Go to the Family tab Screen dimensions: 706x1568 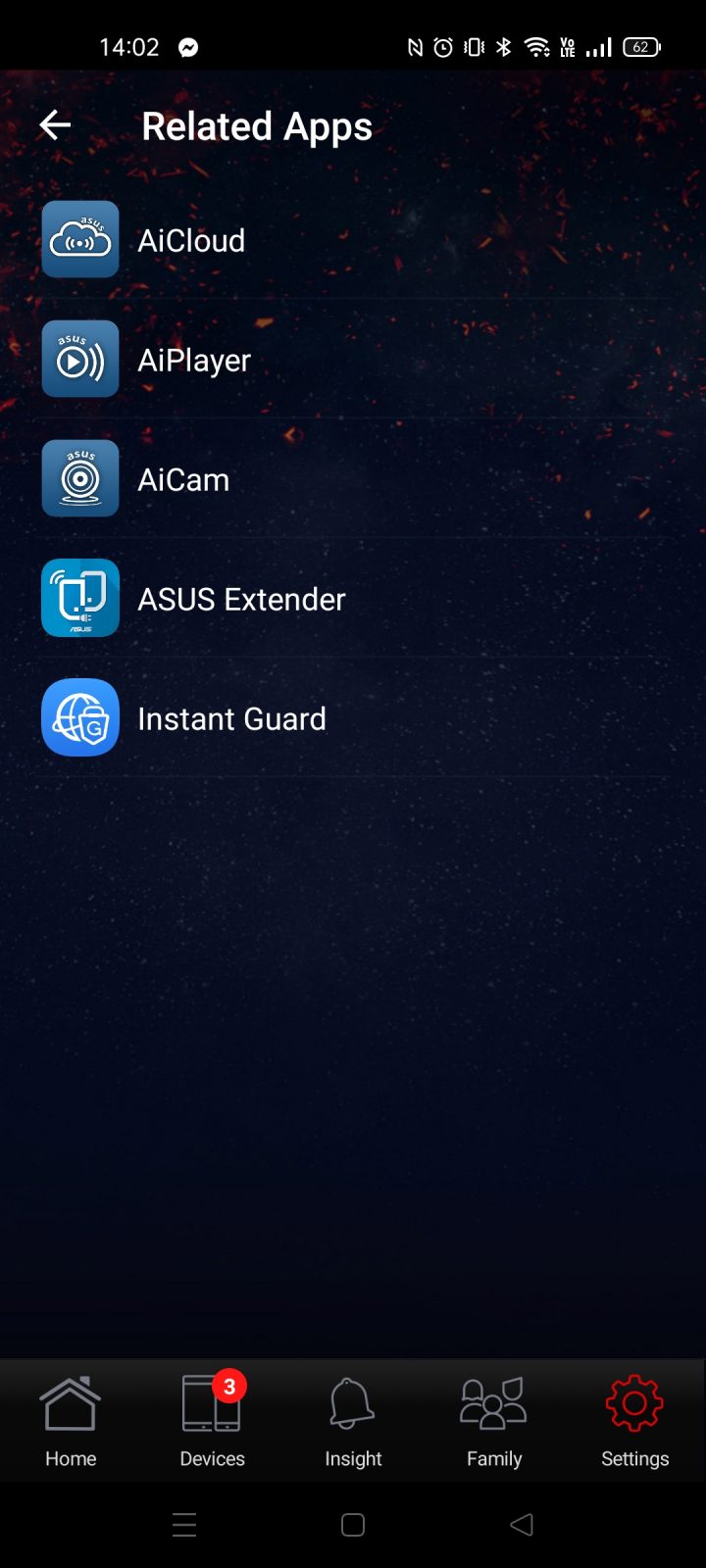click(x=494, y=1421)
